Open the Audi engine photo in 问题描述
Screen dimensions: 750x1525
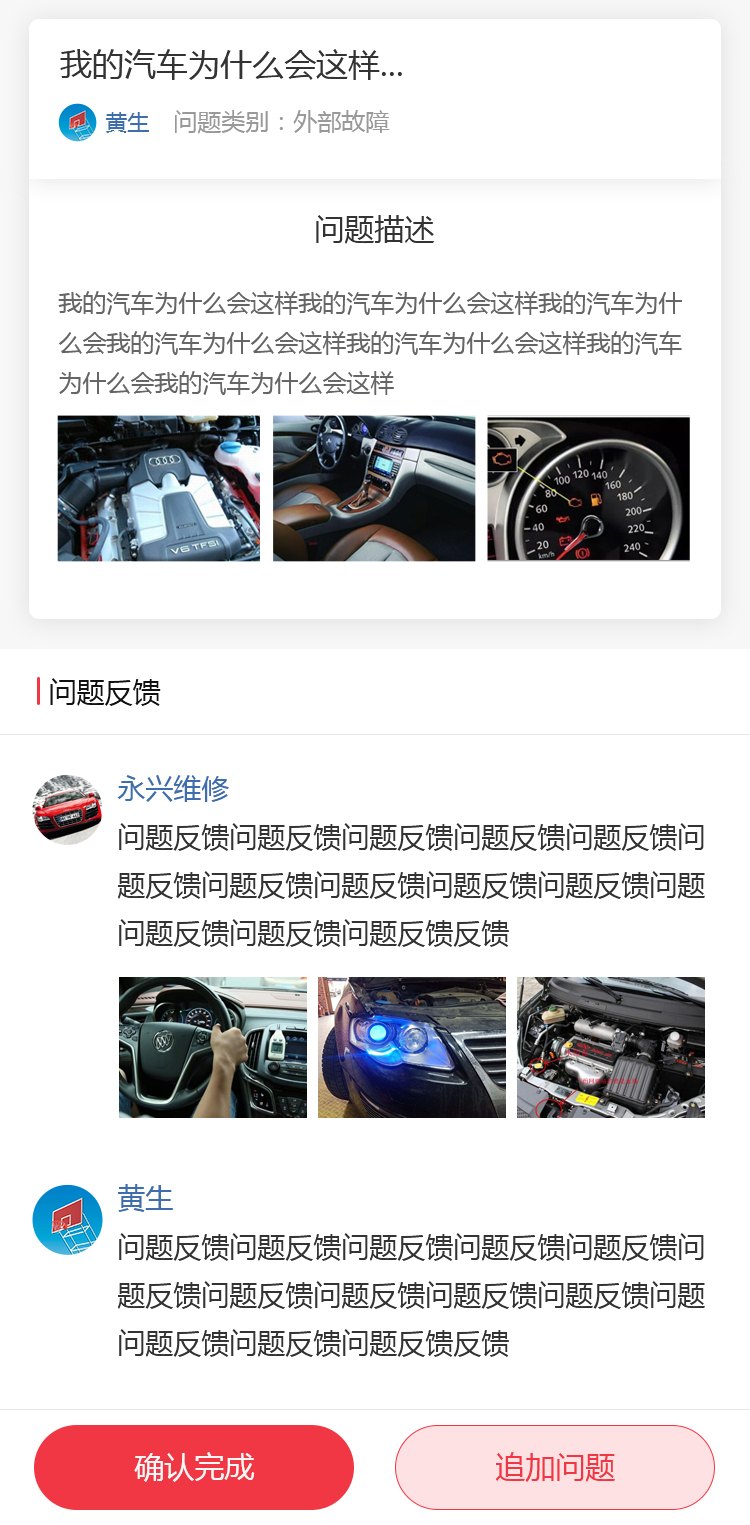tap(159, 489)
